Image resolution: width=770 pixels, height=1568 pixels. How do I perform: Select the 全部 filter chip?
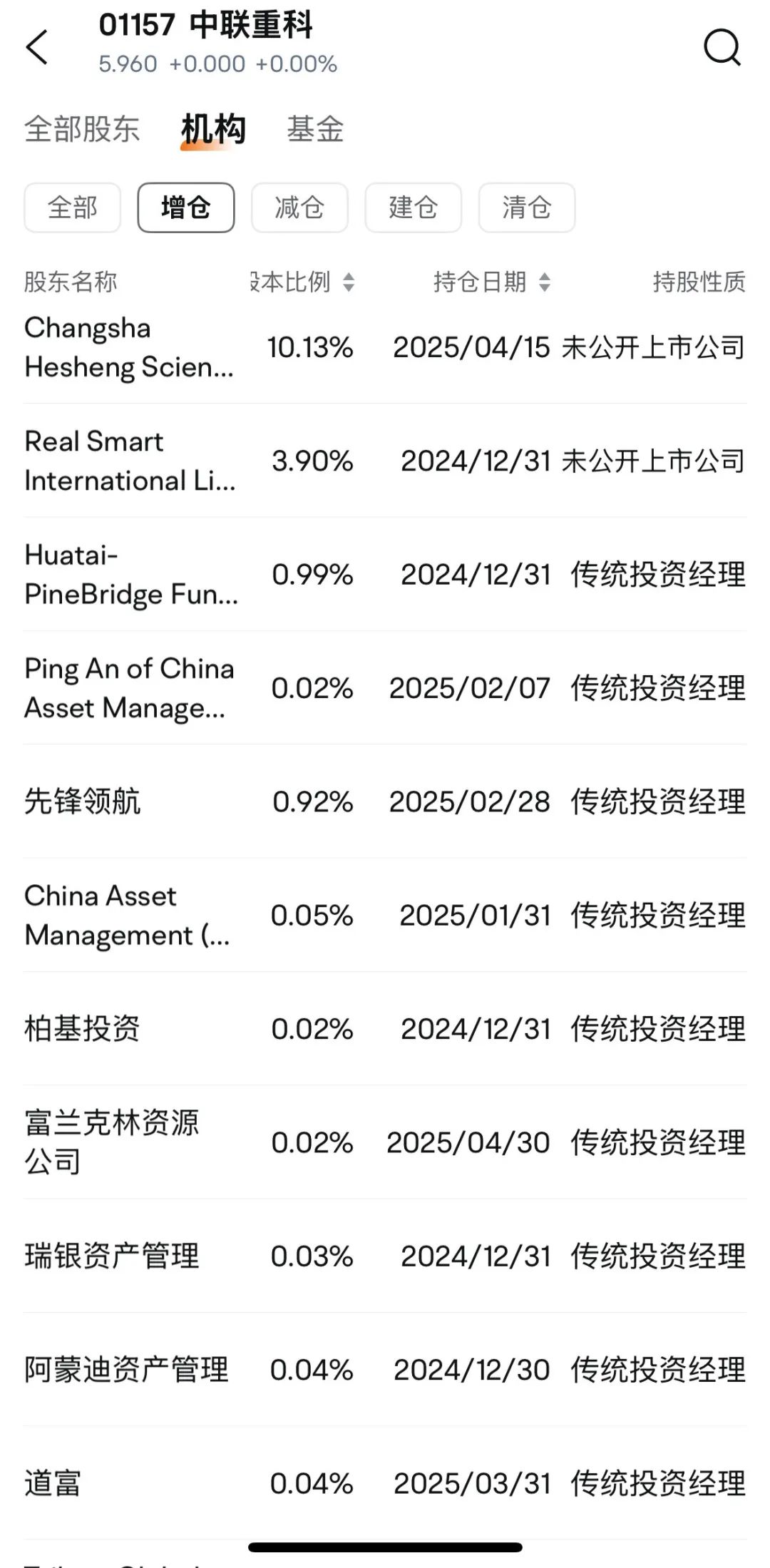point(72,207)
